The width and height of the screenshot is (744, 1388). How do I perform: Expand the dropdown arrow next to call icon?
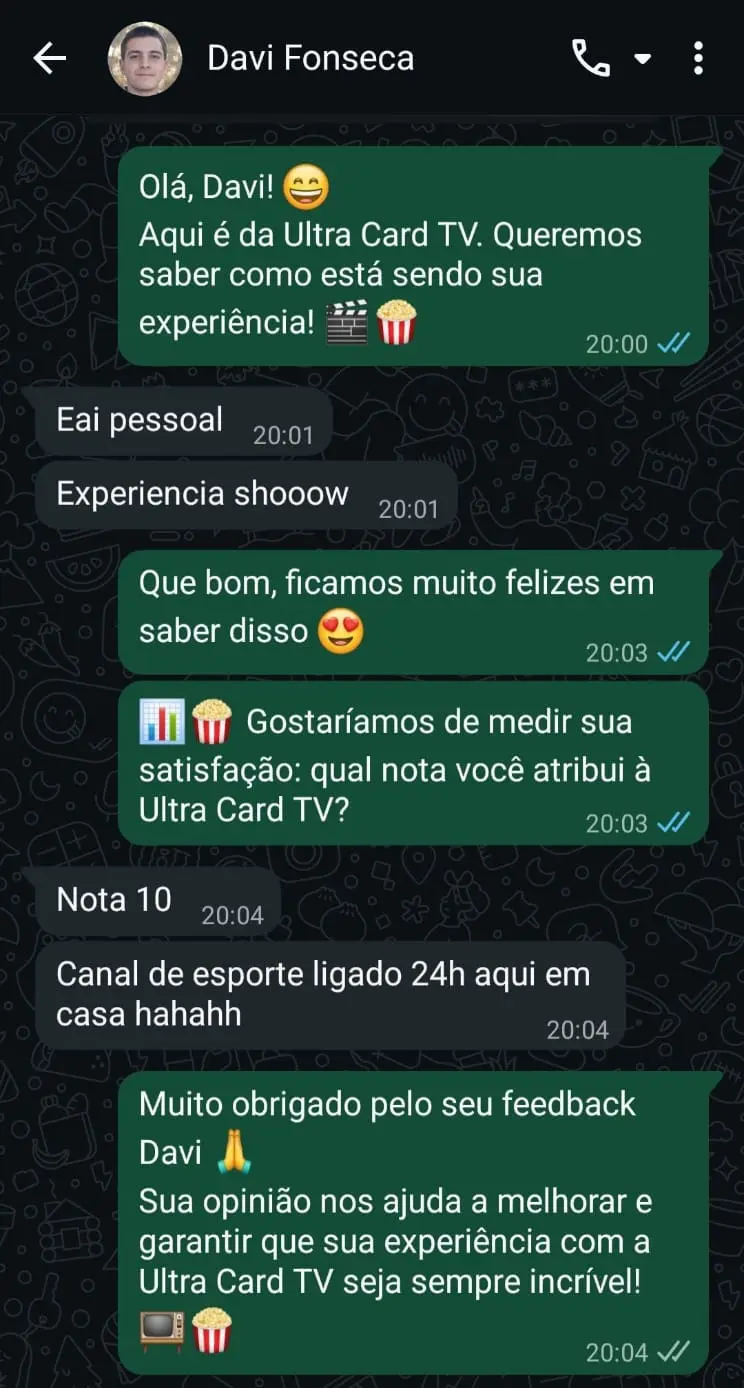point(644,57)
